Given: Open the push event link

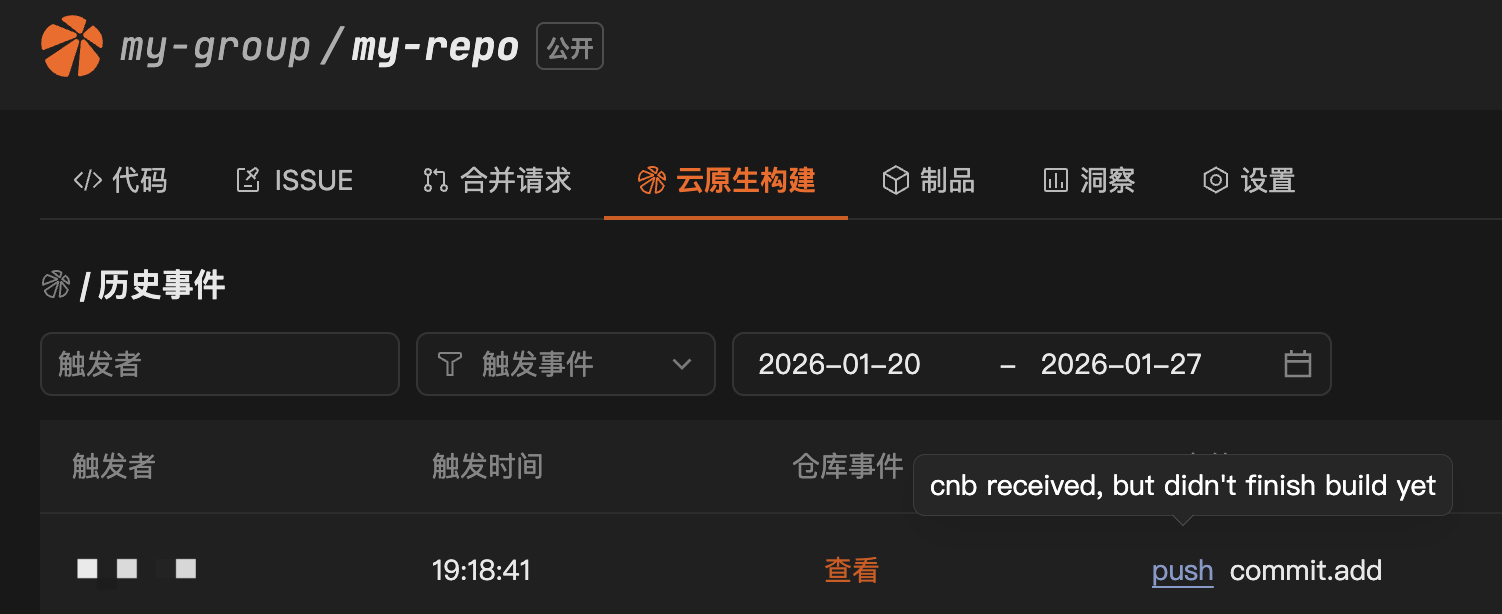Looking at the screenshot, I should [x=1182, y=572].
